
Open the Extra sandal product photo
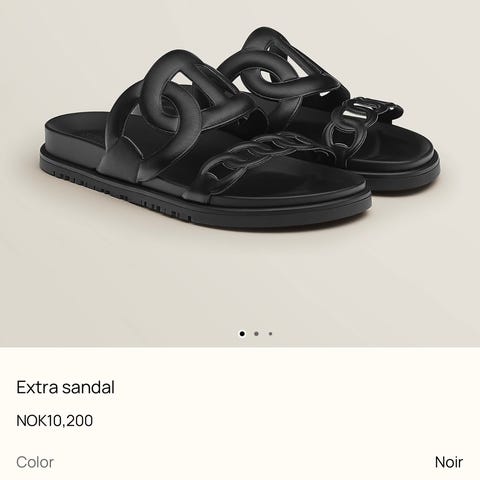(240, 173)
